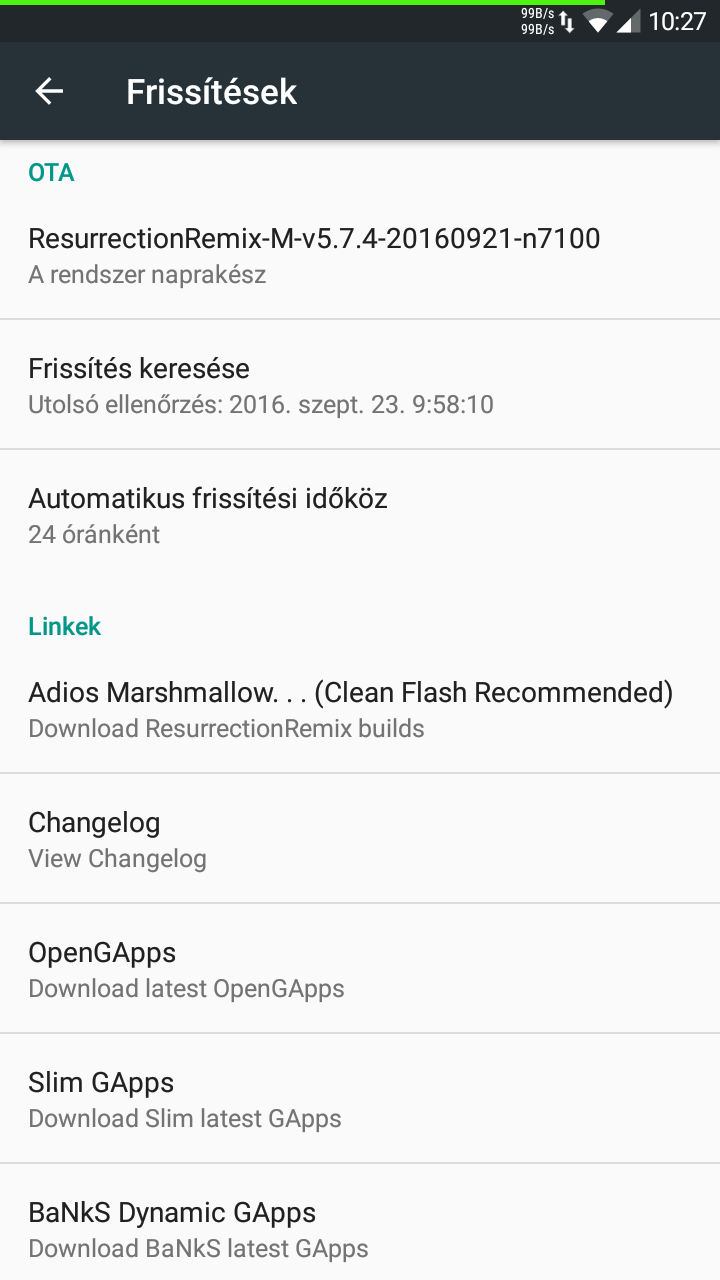The height and width of the screenshot is (1280, 720).
Task: Open the Slim GApps download row
Action: coord(360,1099)
